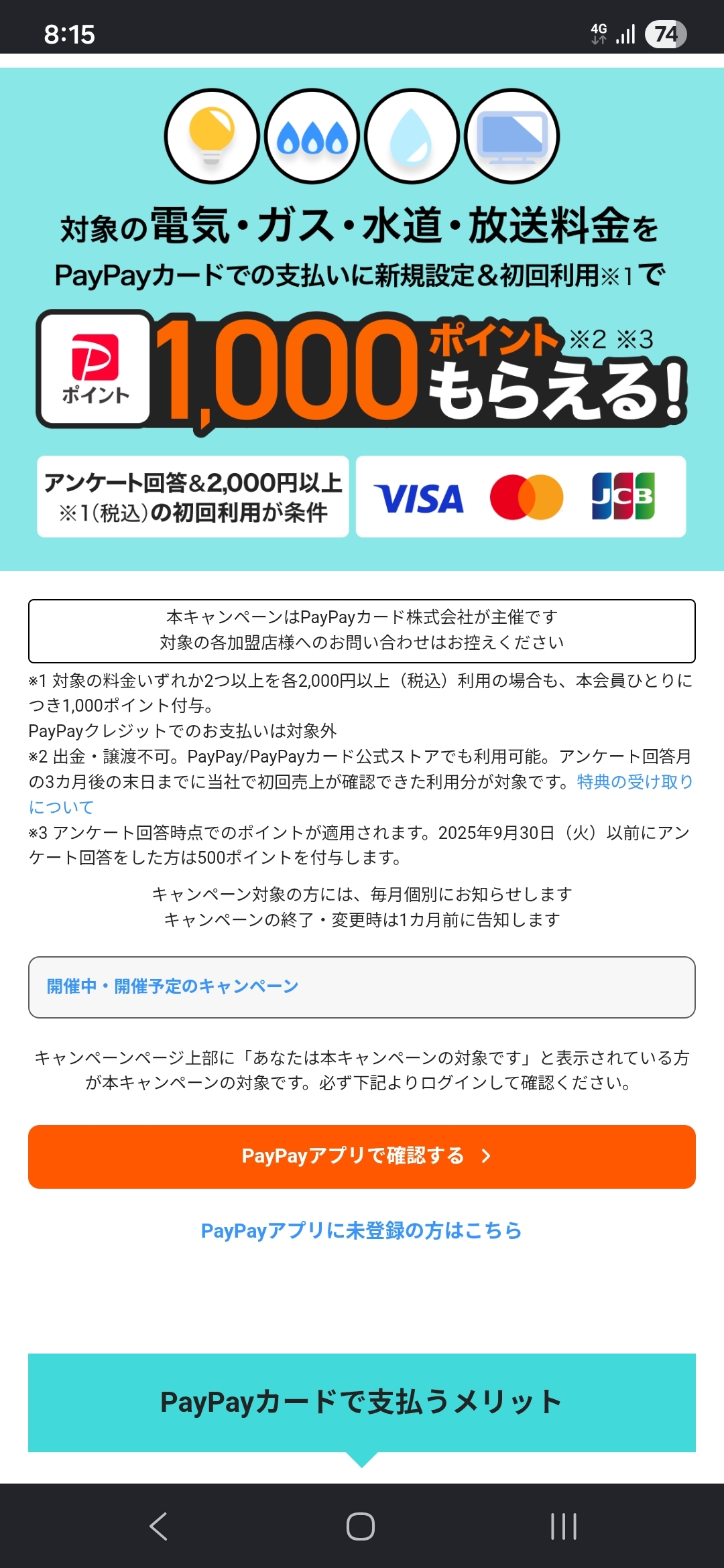This screenshot has height=1568, width=724.
Task: Go back with the system back button
Action: tap(158, 1526)
